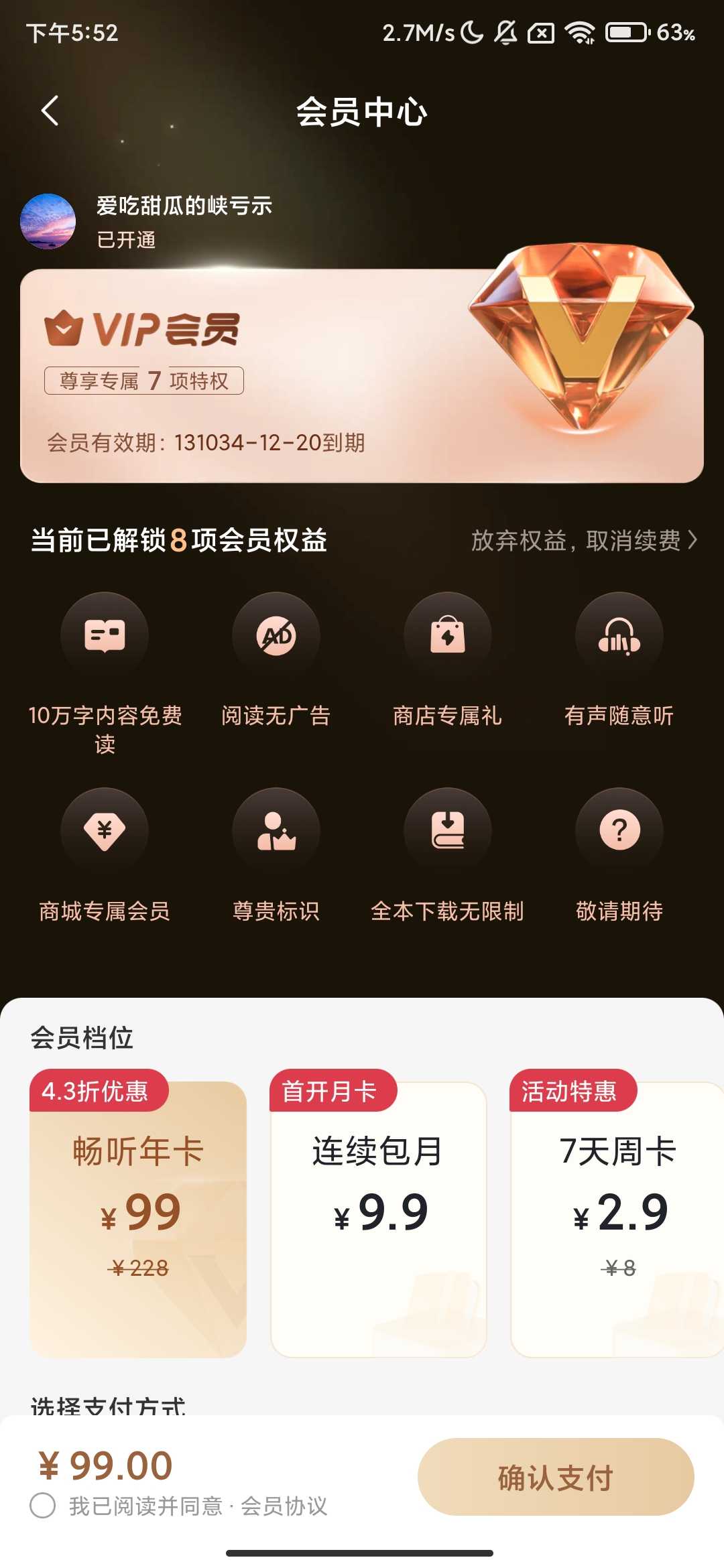Open the 商城专属会员 coupon icon
724x1568 pixels.
point(104,831)
